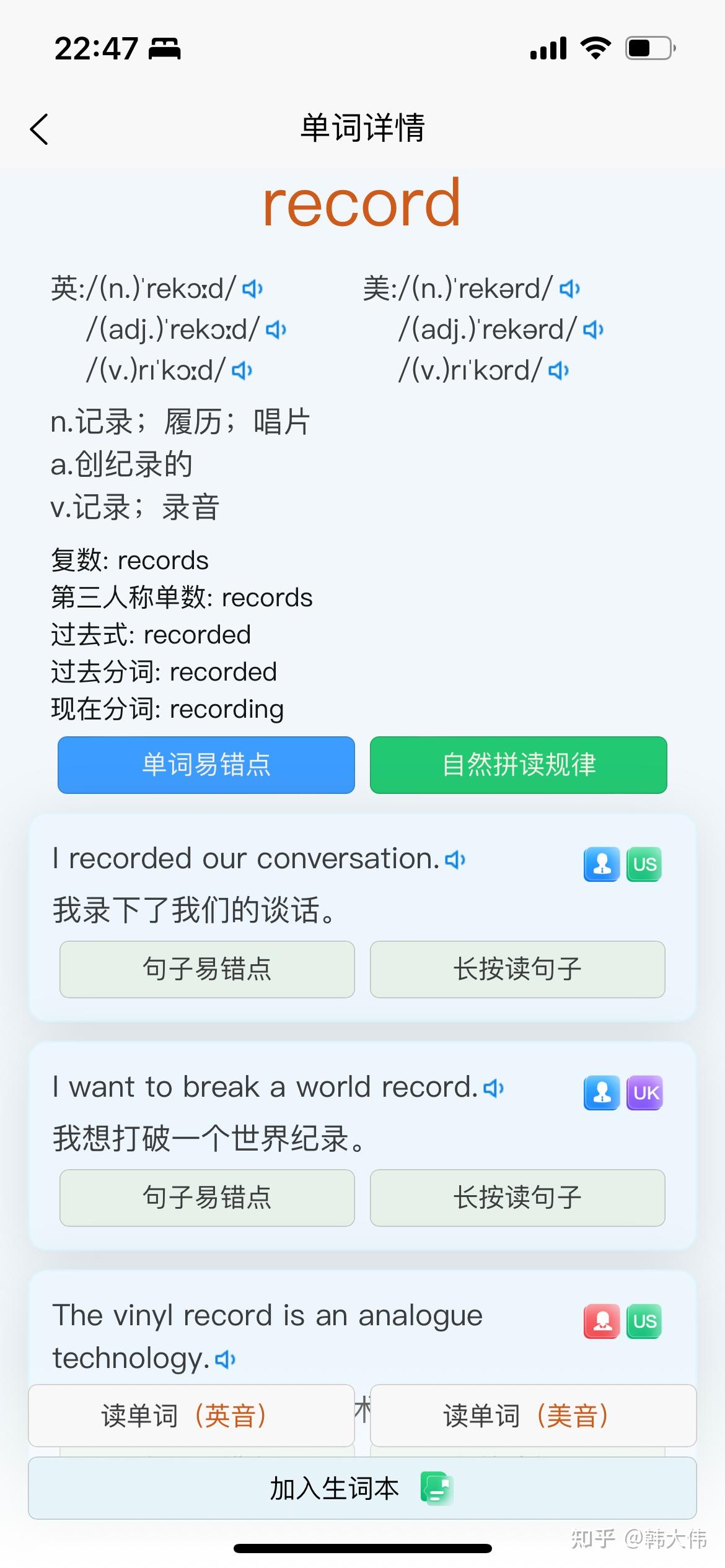The width and height of the screenshot is (725, 1568).
Task: Play the British adjective pronunciation audio
Action: (x=276, y=329)
